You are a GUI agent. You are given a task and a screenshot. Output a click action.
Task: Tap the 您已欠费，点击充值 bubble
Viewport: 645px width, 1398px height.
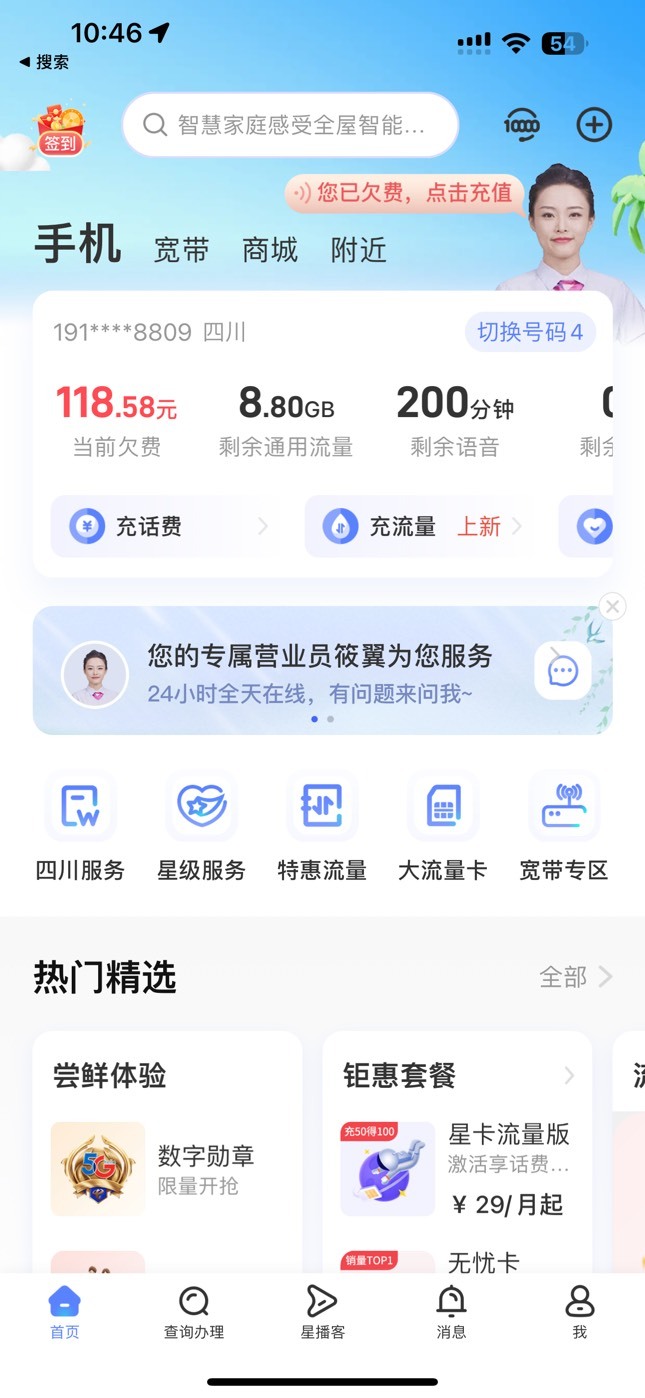(404, 192)
